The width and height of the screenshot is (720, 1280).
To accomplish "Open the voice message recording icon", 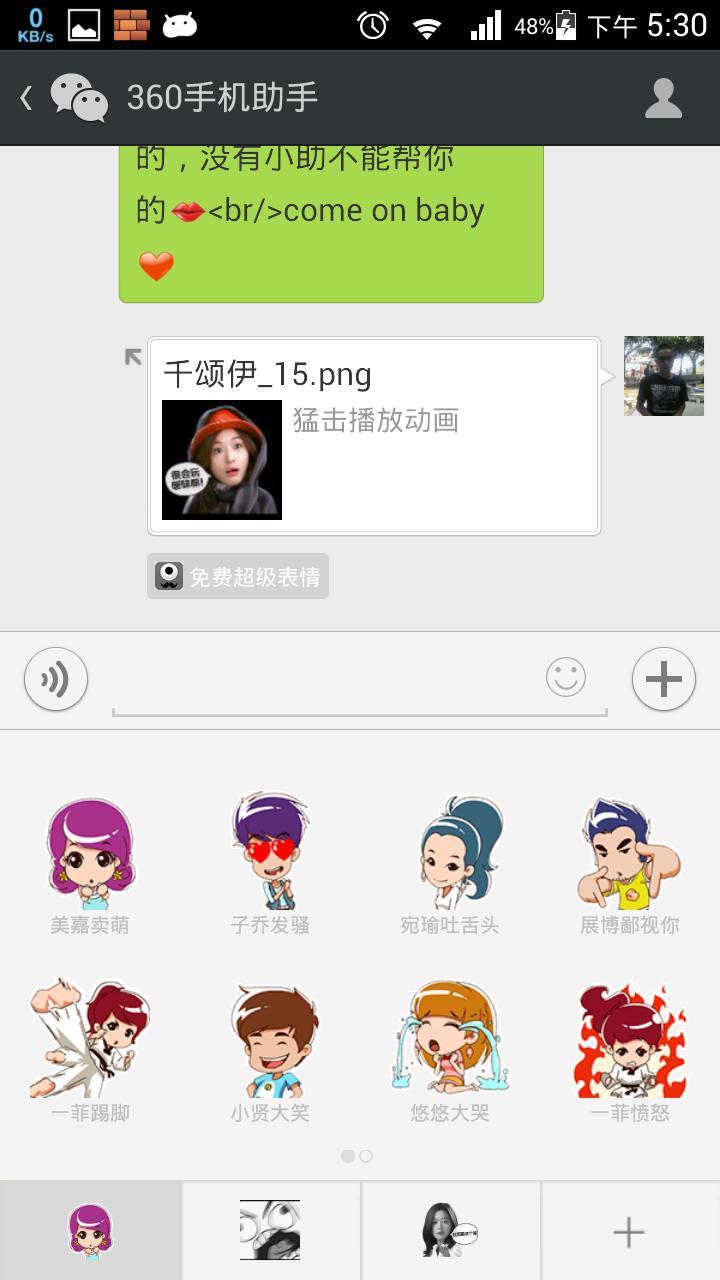I will coord(55,678).
